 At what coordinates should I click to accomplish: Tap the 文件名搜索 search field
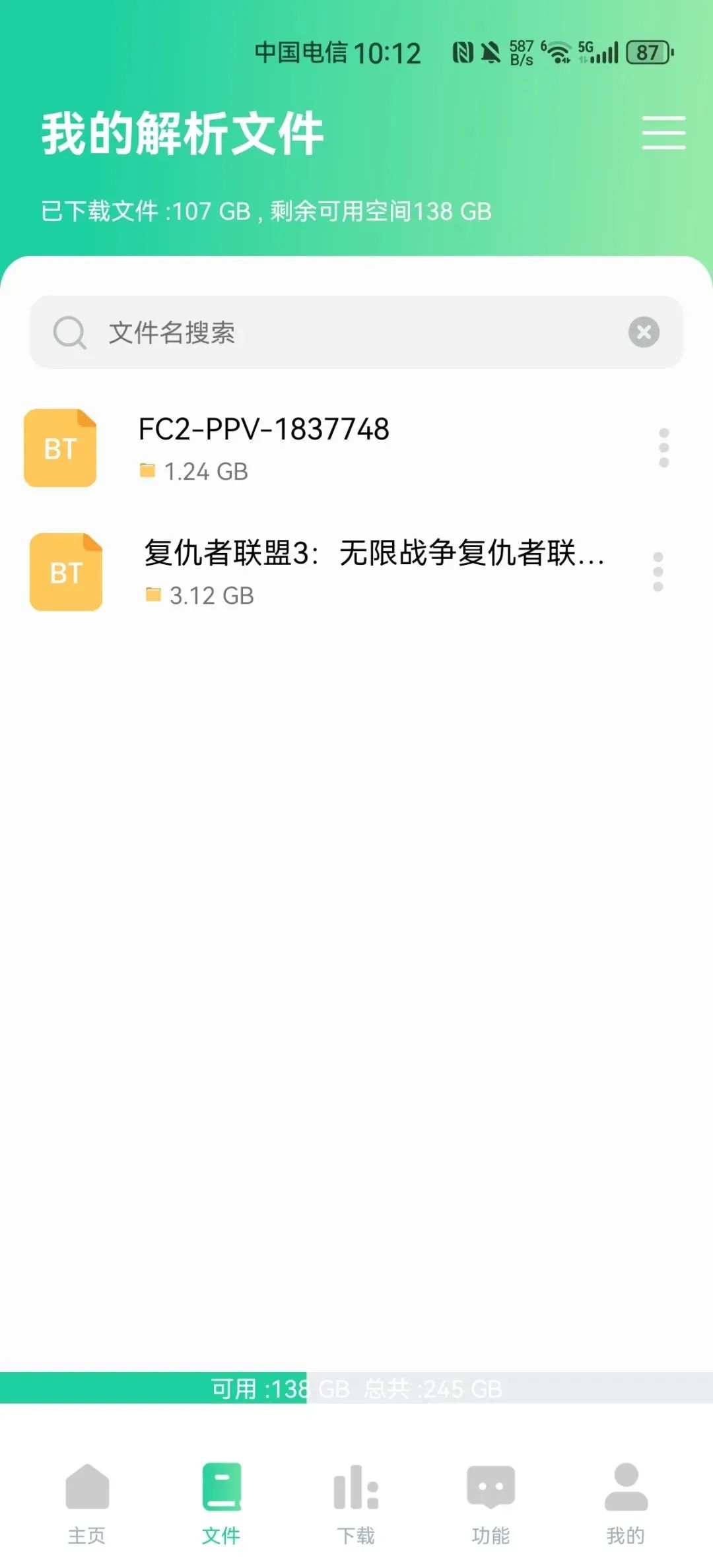[343, 332]
